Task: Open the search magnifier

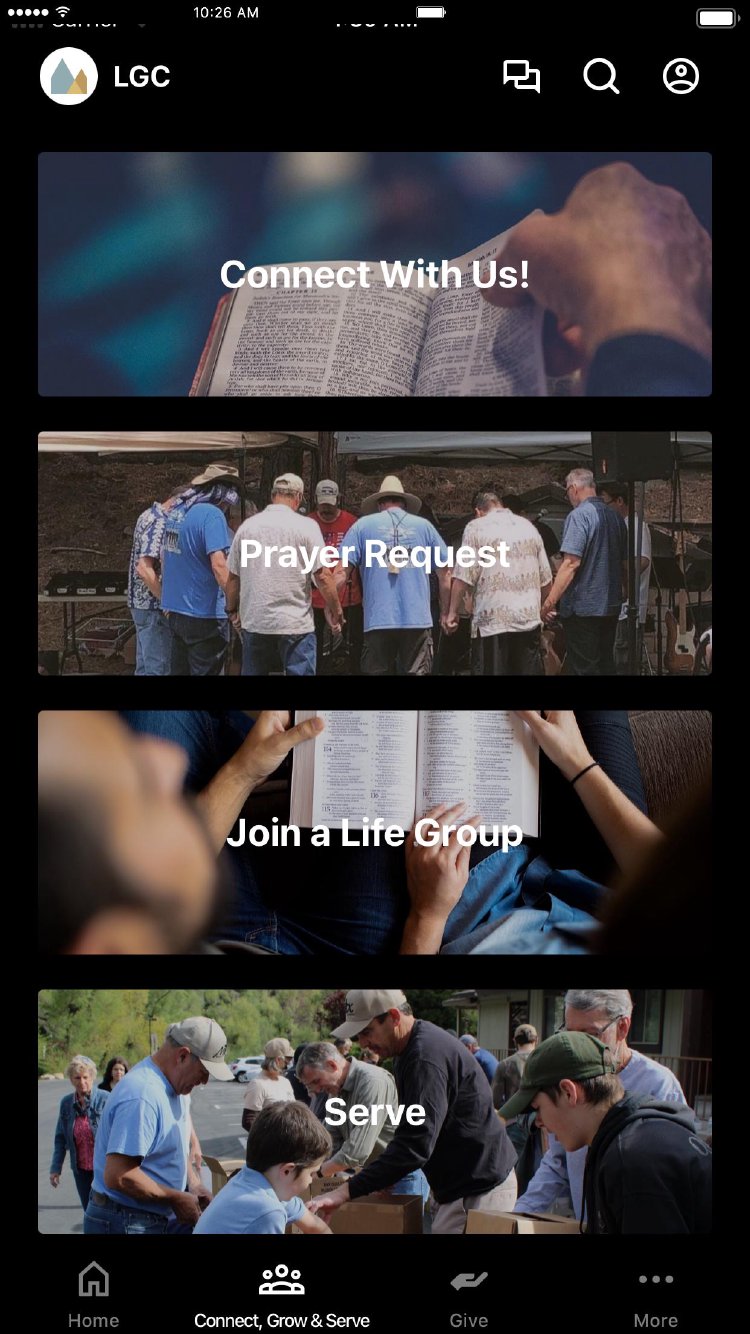Action: tap(601, 77)
